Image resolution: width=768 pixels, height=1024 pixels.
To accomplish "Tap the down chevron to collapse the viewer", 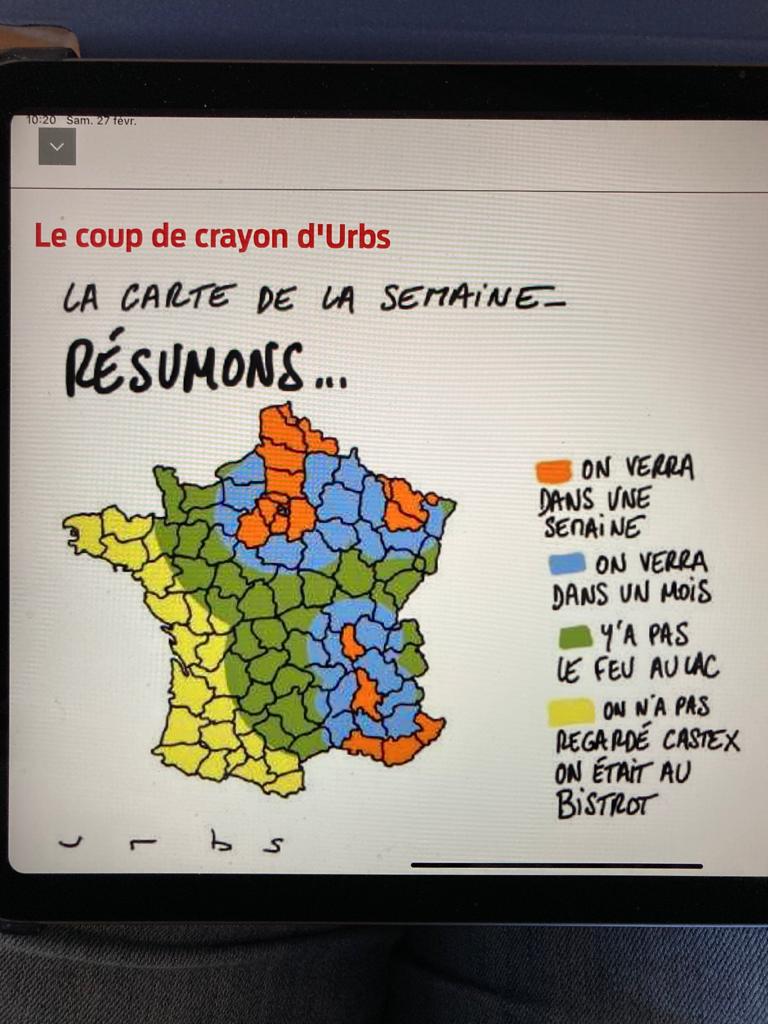I will pos(57,147).
